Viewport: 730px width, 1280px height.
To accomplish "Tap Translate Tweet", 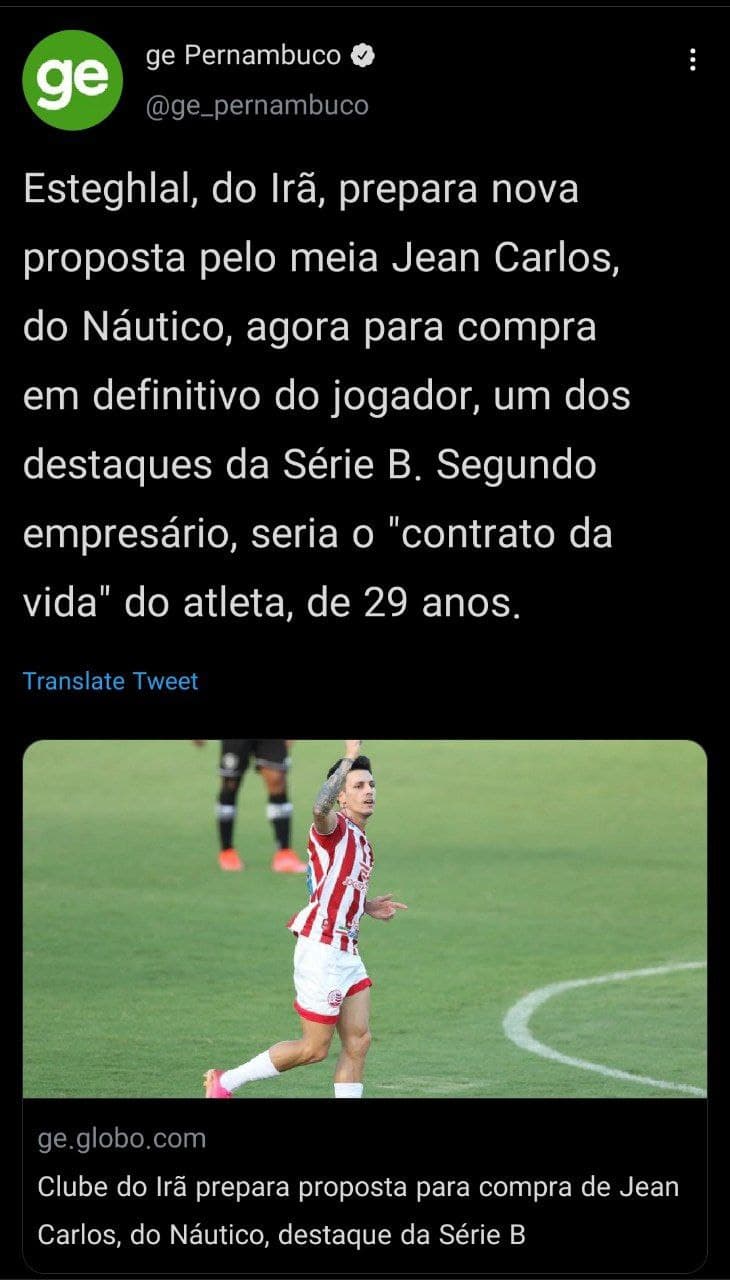I will point(111,681).
